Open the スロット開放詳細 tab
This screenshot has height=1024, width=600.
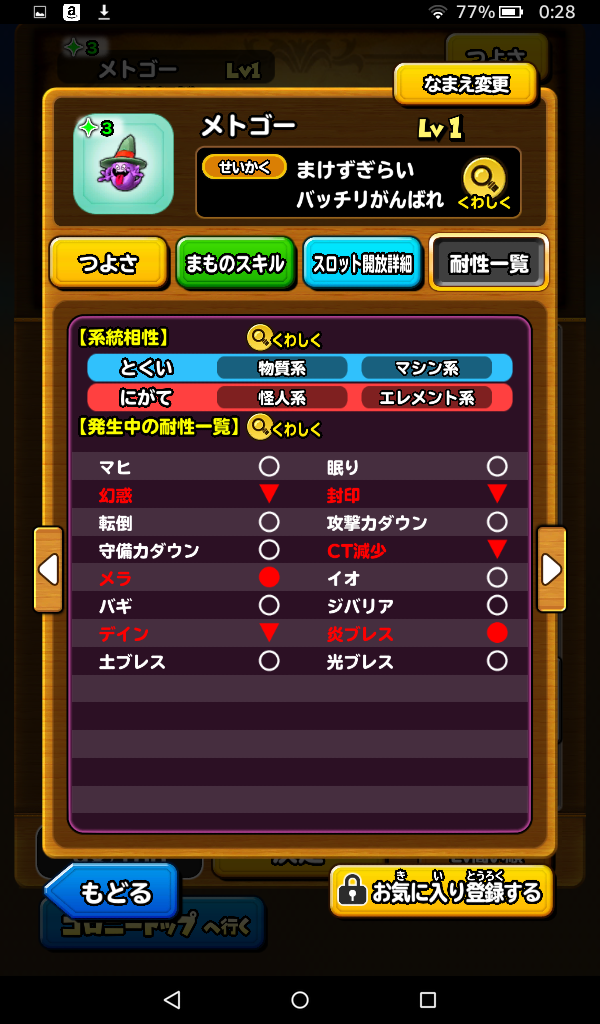point(362,264)
